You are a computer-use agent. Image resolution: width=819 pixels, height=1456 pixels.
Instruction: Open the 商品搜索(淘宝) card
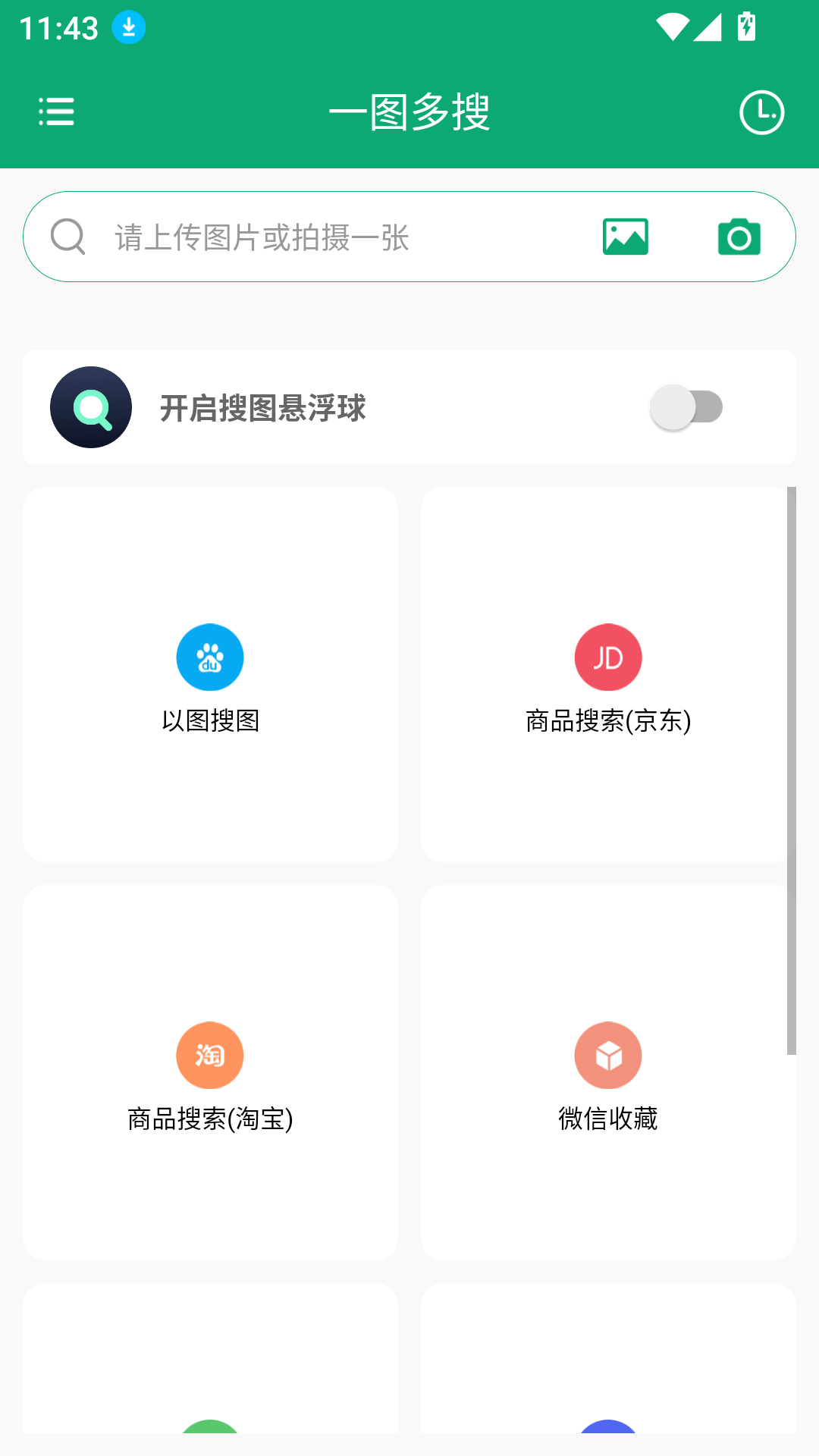pos(210,1072)
